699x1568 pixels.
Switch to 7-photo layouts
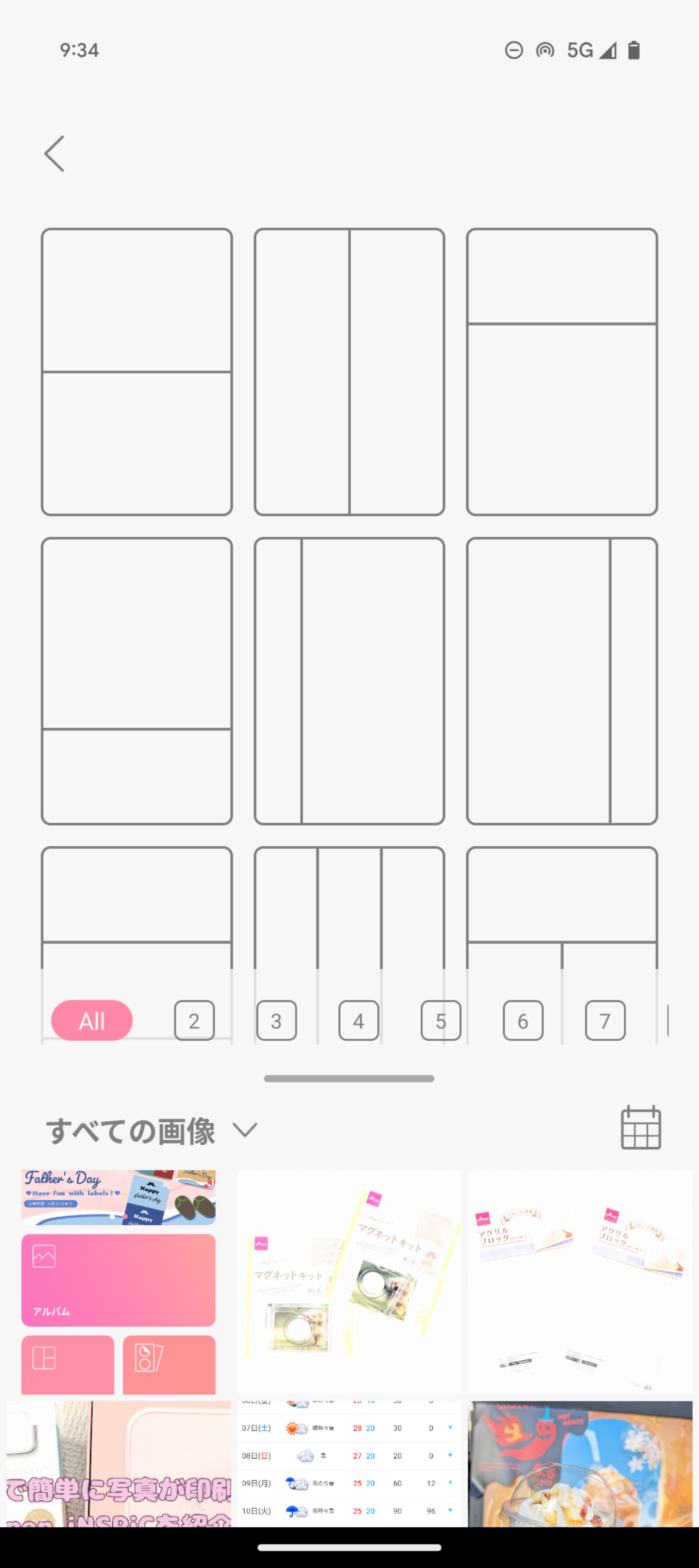coord(604,1020)
